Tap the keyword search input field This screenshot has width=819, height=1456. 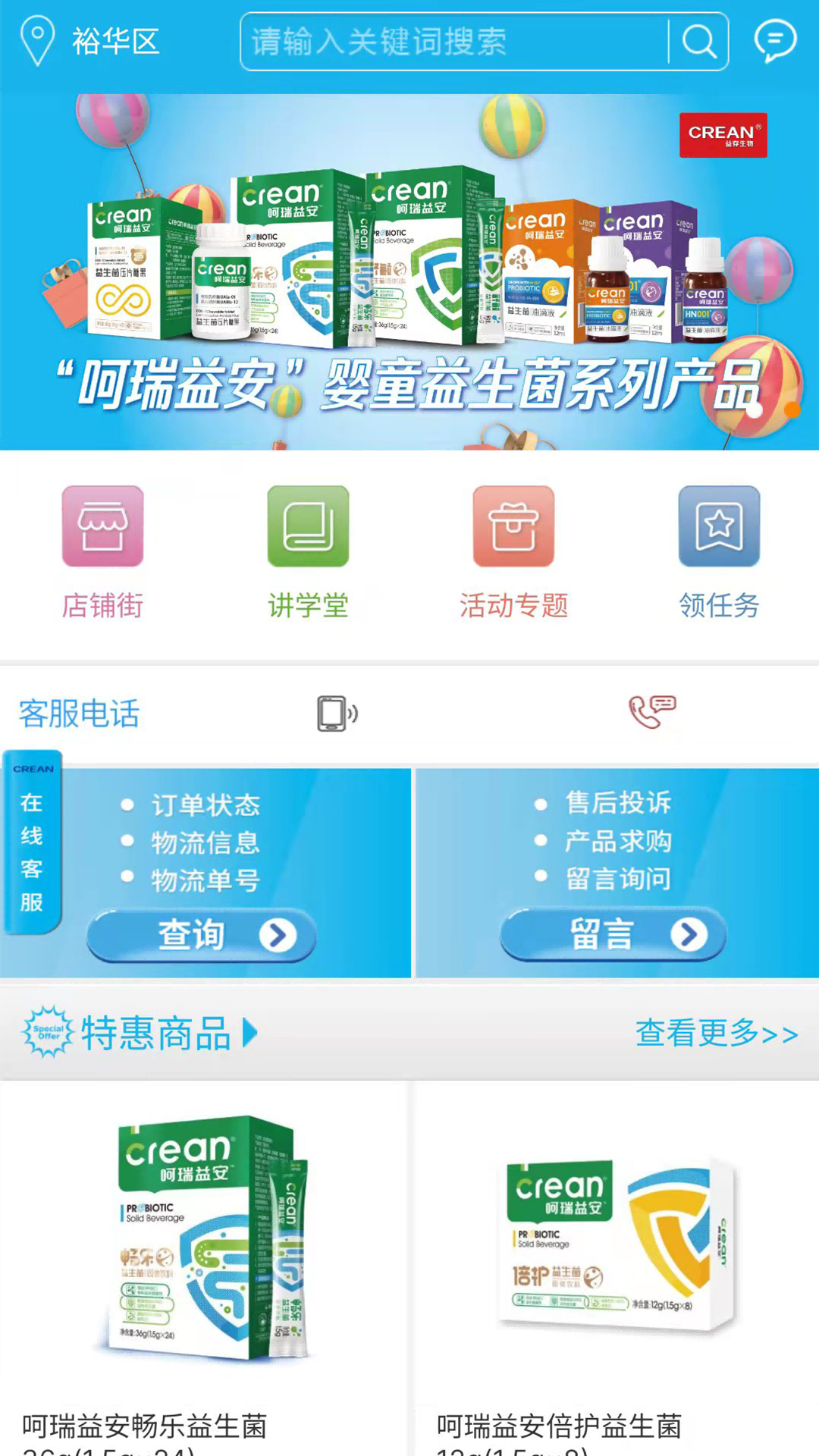tap(455, 42)
